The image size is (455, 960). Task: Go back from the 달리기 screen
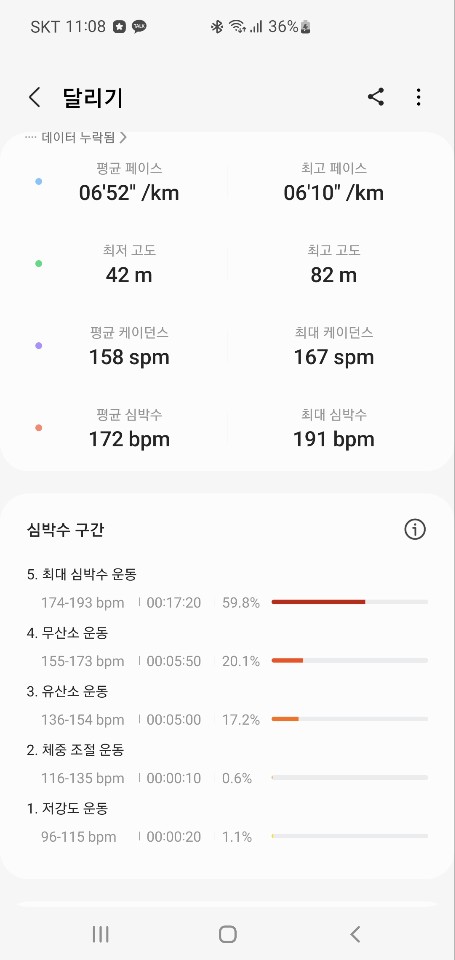click(x=35, y=97)
